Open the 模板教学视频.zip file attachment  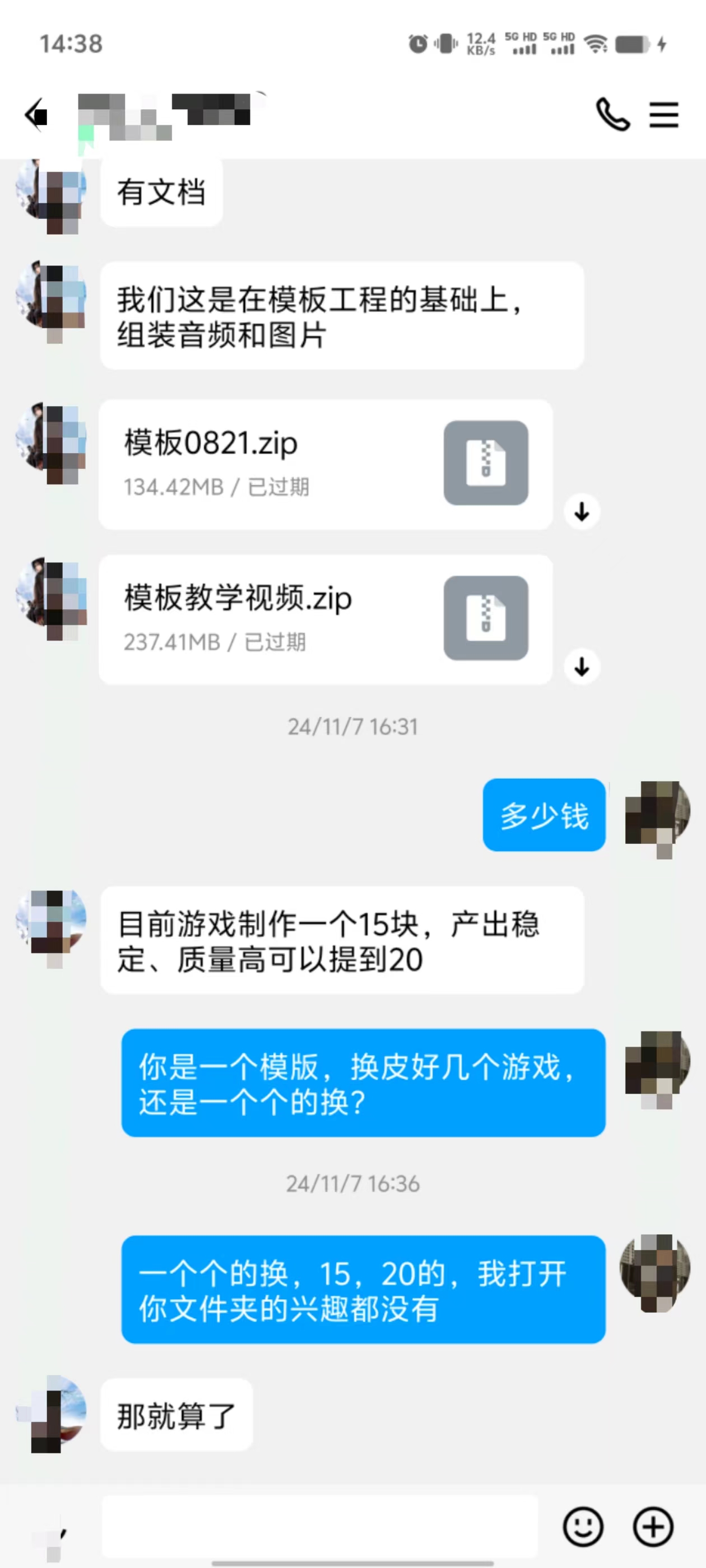(326, 619)
